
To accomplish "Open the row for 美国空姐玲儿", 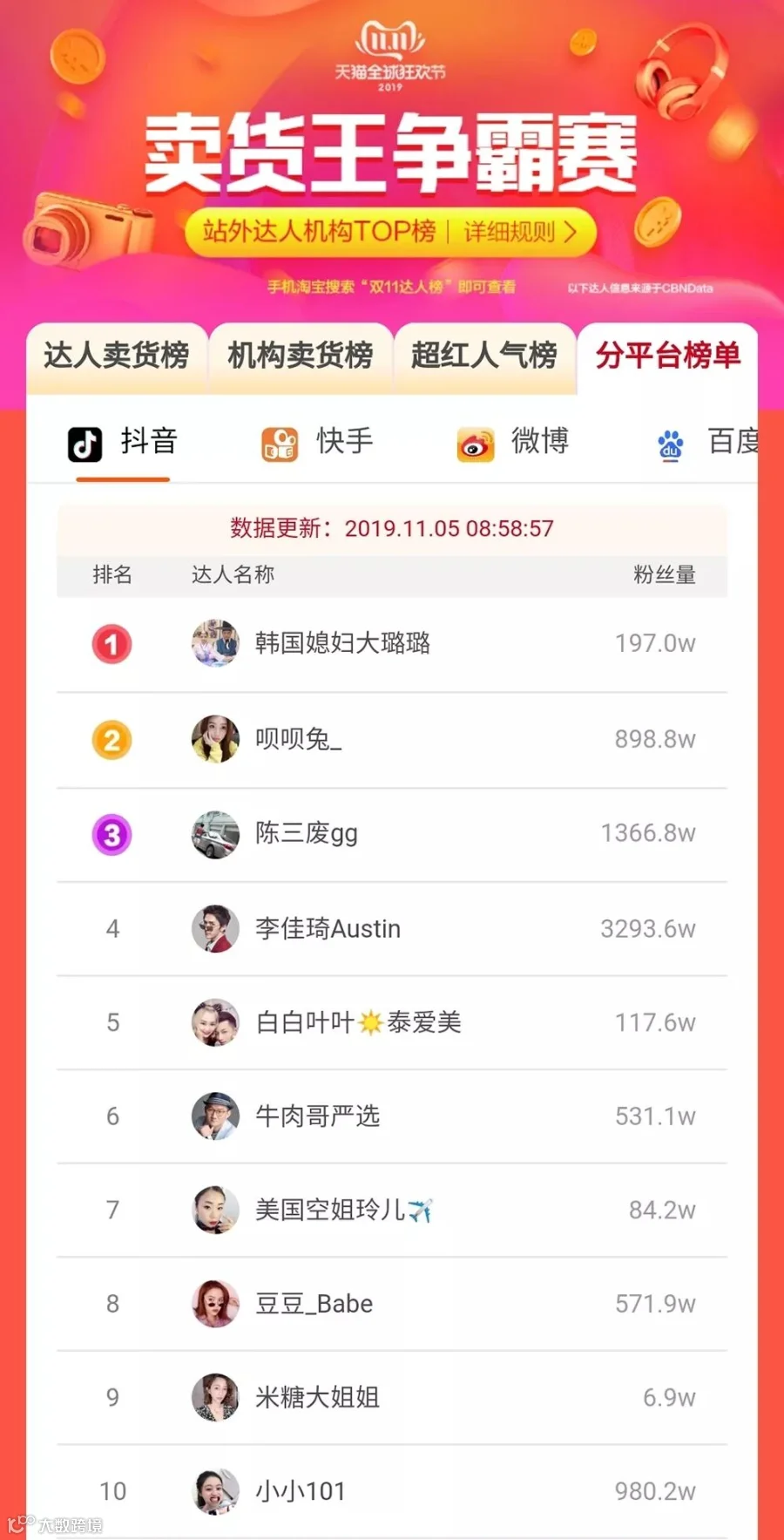I will click(x=392, y=1210).
